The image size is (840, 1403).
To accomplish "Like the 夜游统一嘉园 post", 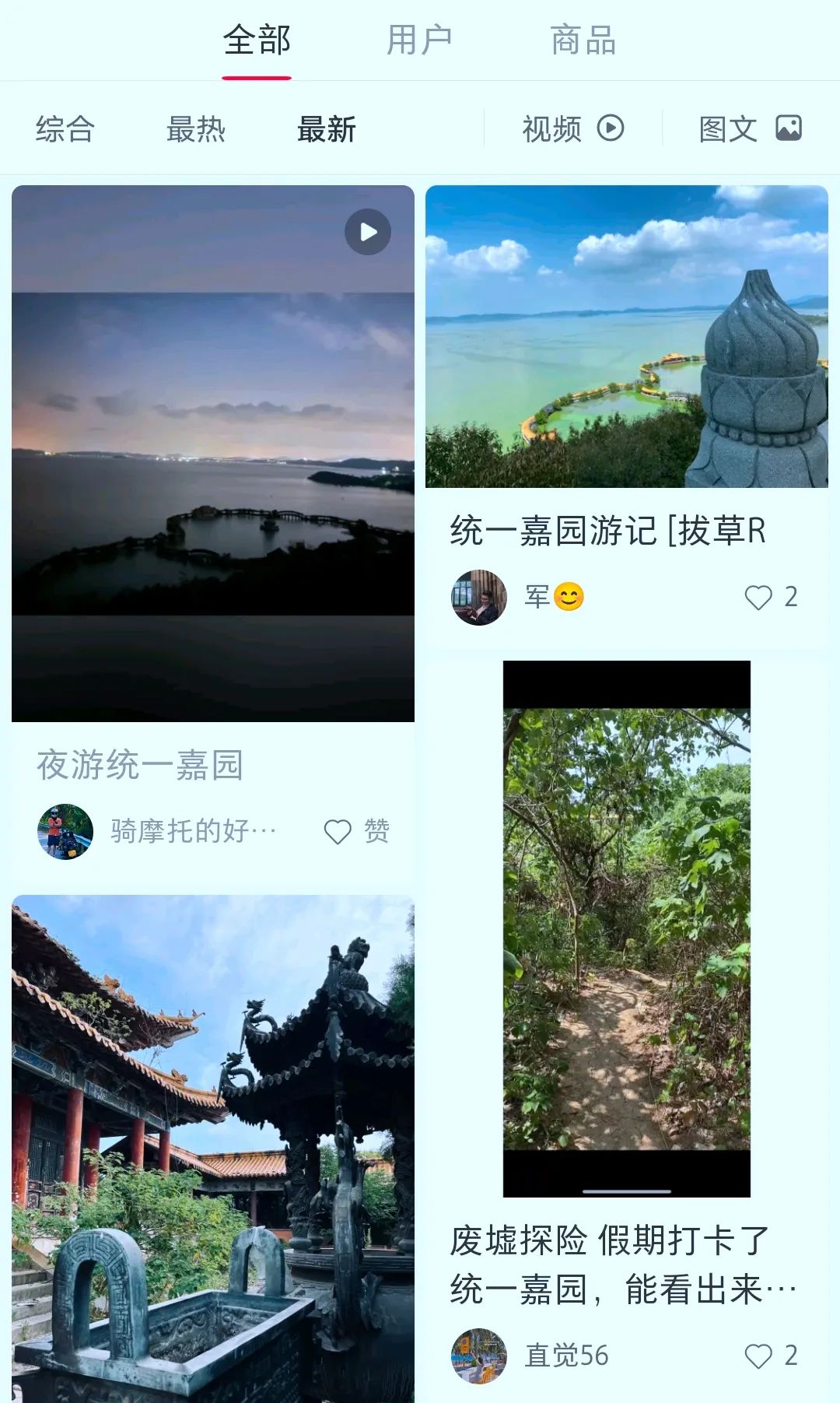I will (x=357, y=832).
